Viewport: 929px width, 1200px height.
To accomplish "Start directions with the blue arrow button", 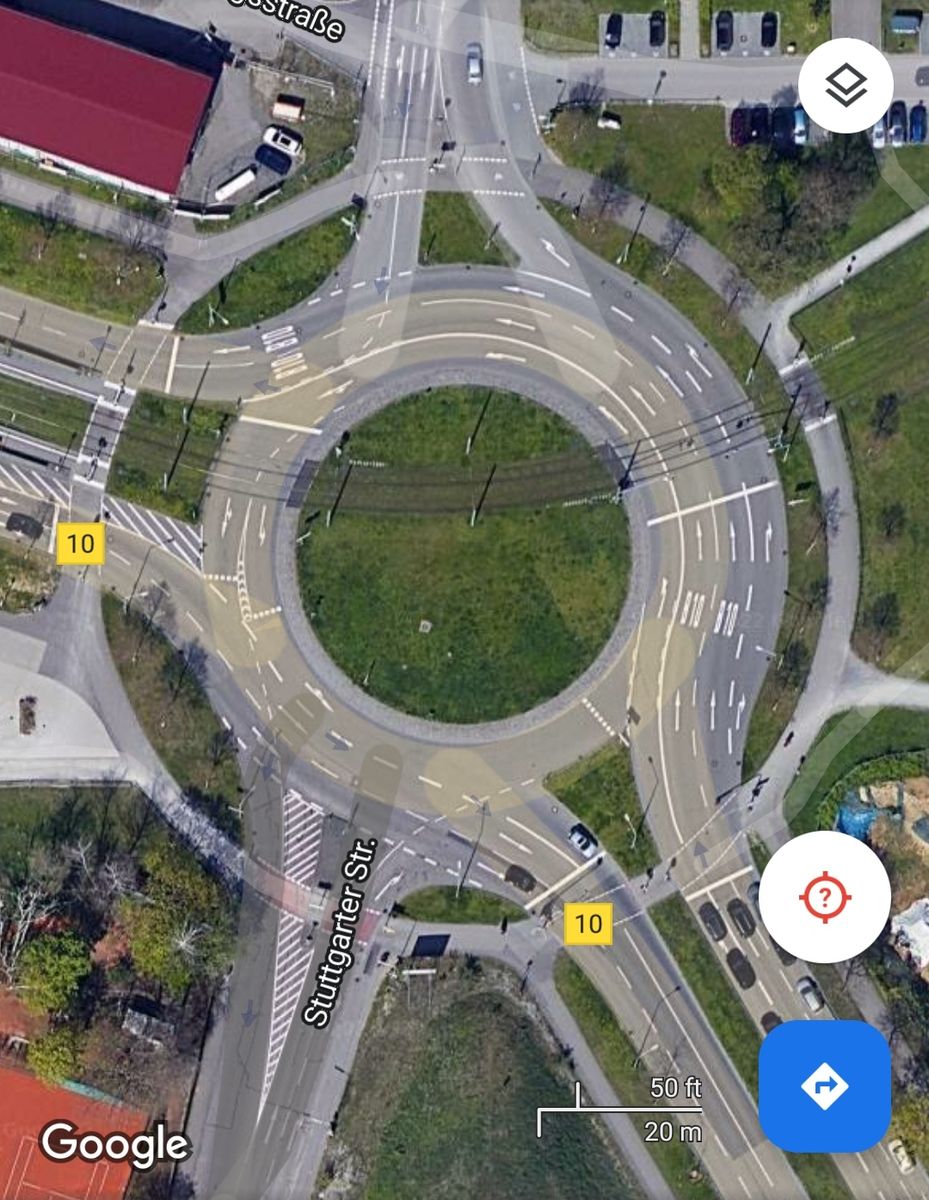I will point(824,1086).
